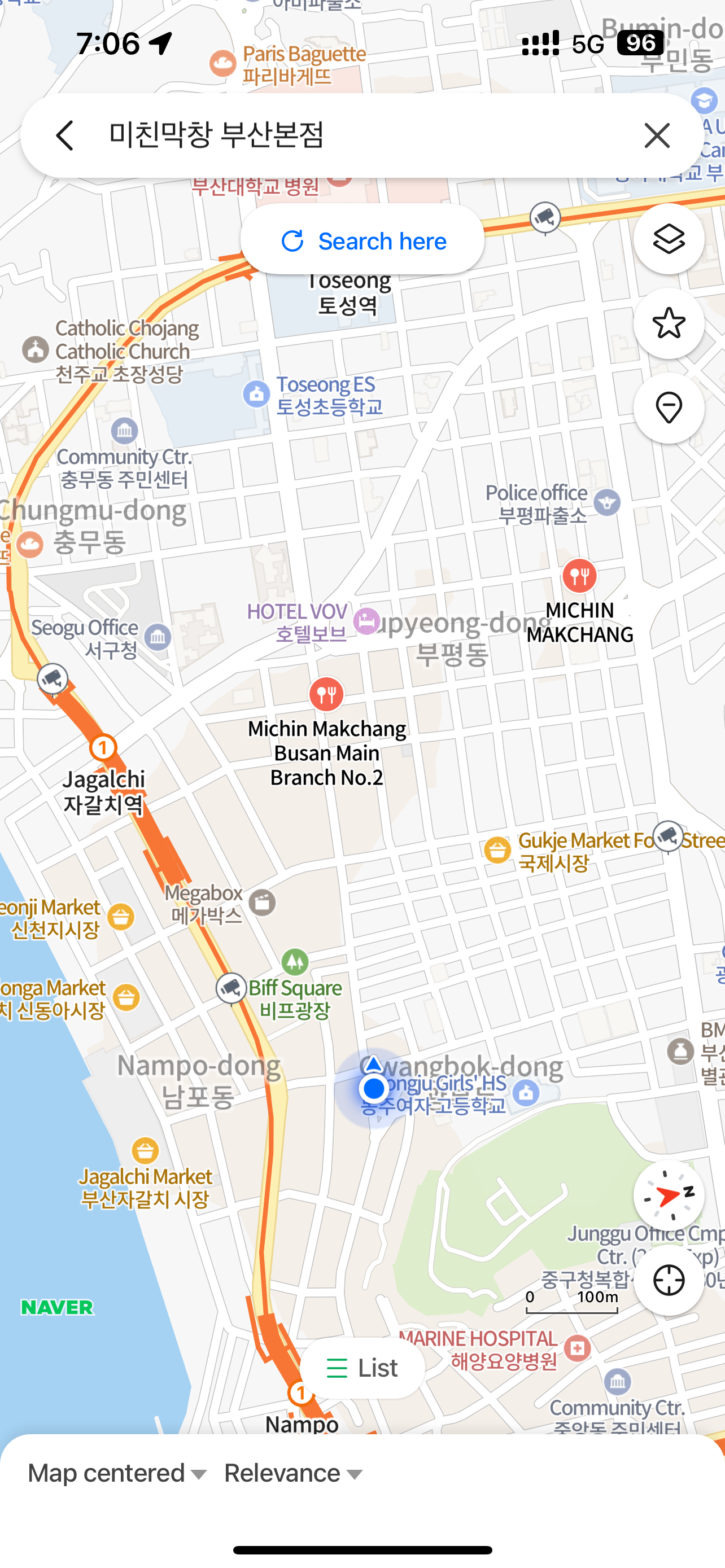Viewport: 725px width, 1568px height.
Task: Center map on current location
Action: 669,1280
